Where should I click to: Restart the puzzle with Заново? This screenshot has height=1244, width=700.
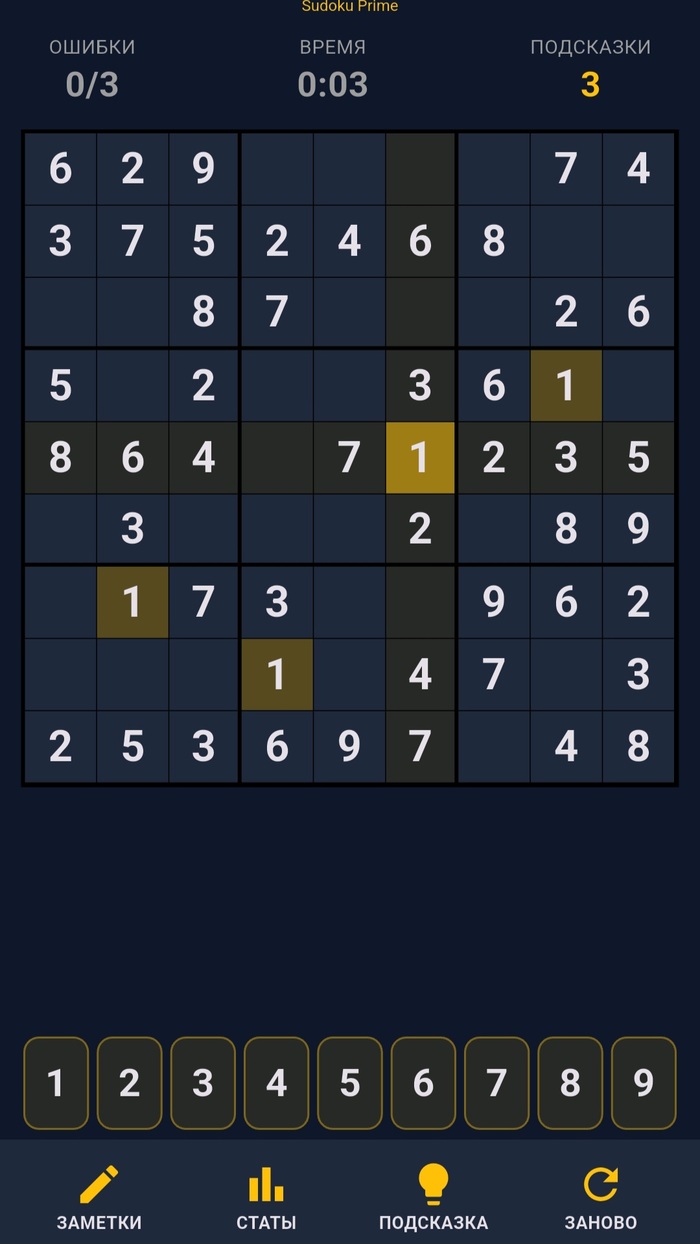click(600, 1198)
